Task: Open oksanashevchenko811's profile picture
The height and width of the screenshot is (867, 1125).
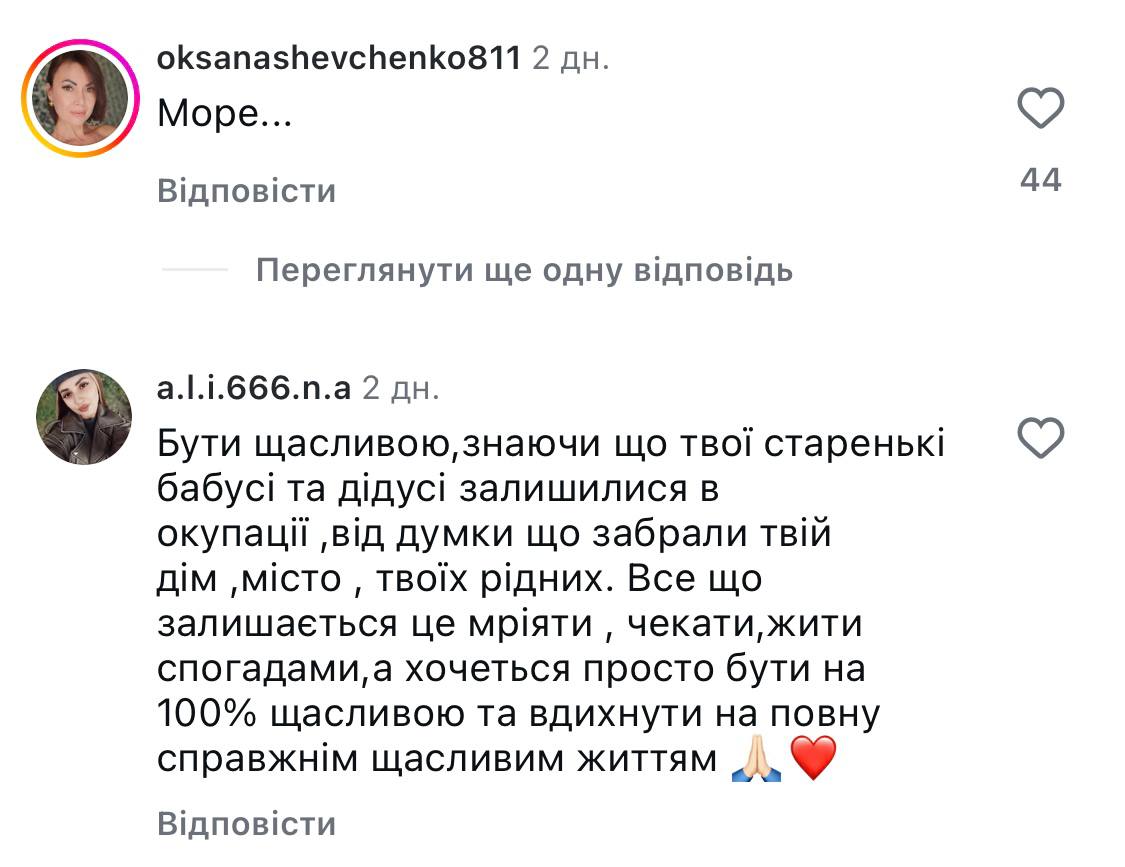Action: (x=78, y=98)
